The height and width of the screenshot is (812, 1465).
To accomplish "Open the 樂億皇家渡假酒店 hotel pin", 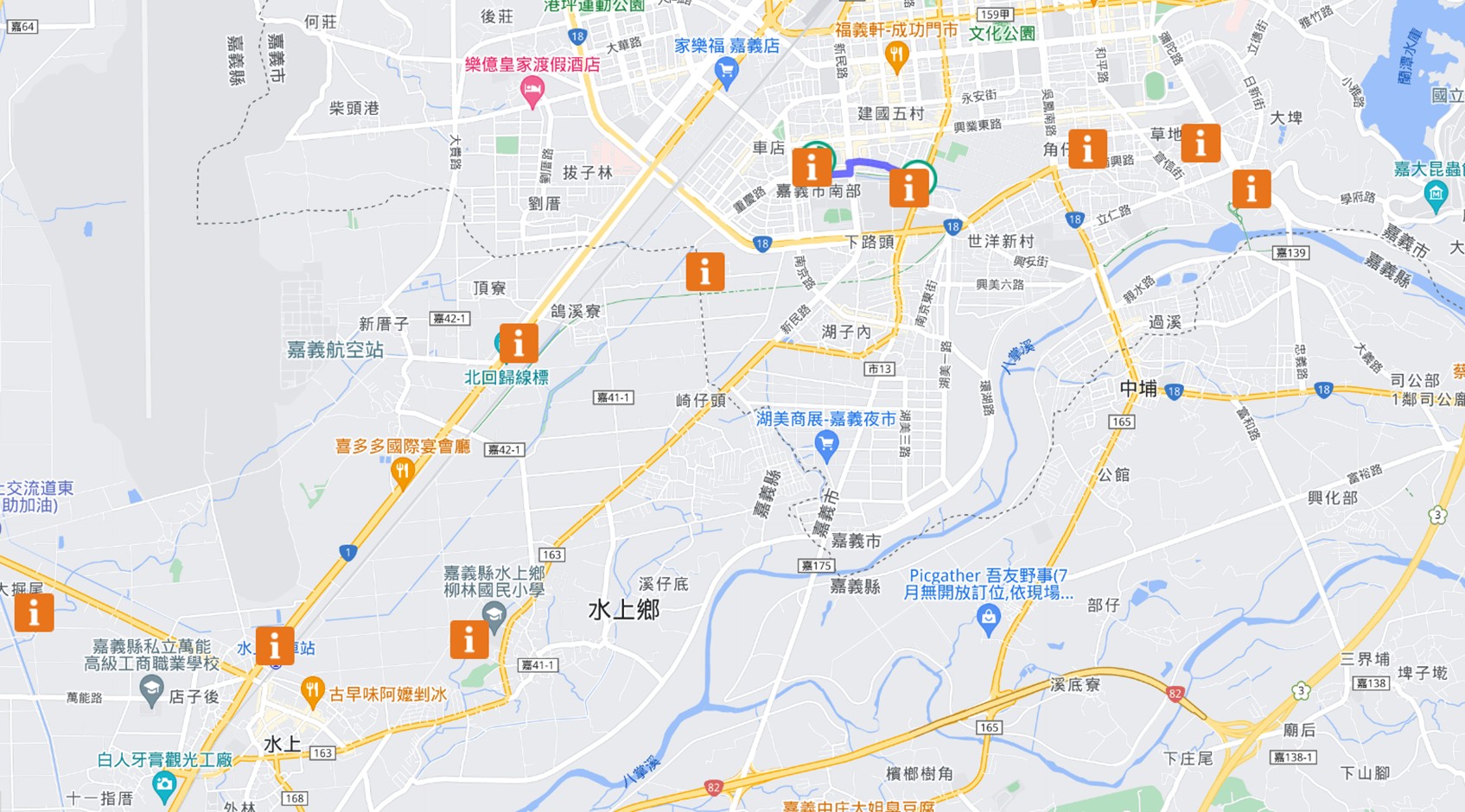I will (x=532, y=91).
